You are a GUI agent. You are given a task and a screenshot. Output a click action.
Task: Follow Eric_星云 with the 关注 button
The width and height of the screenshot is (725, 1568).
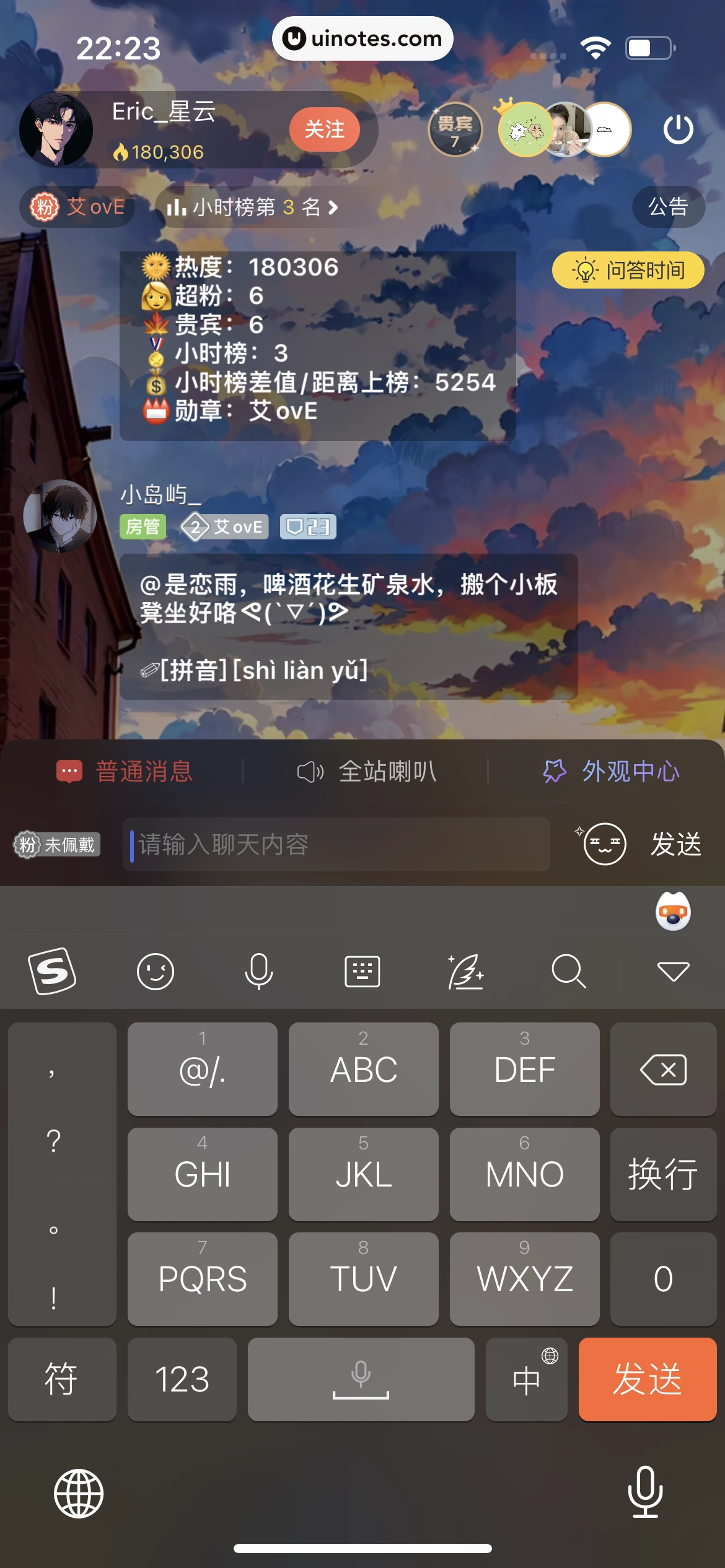click(x=324, y=130)
